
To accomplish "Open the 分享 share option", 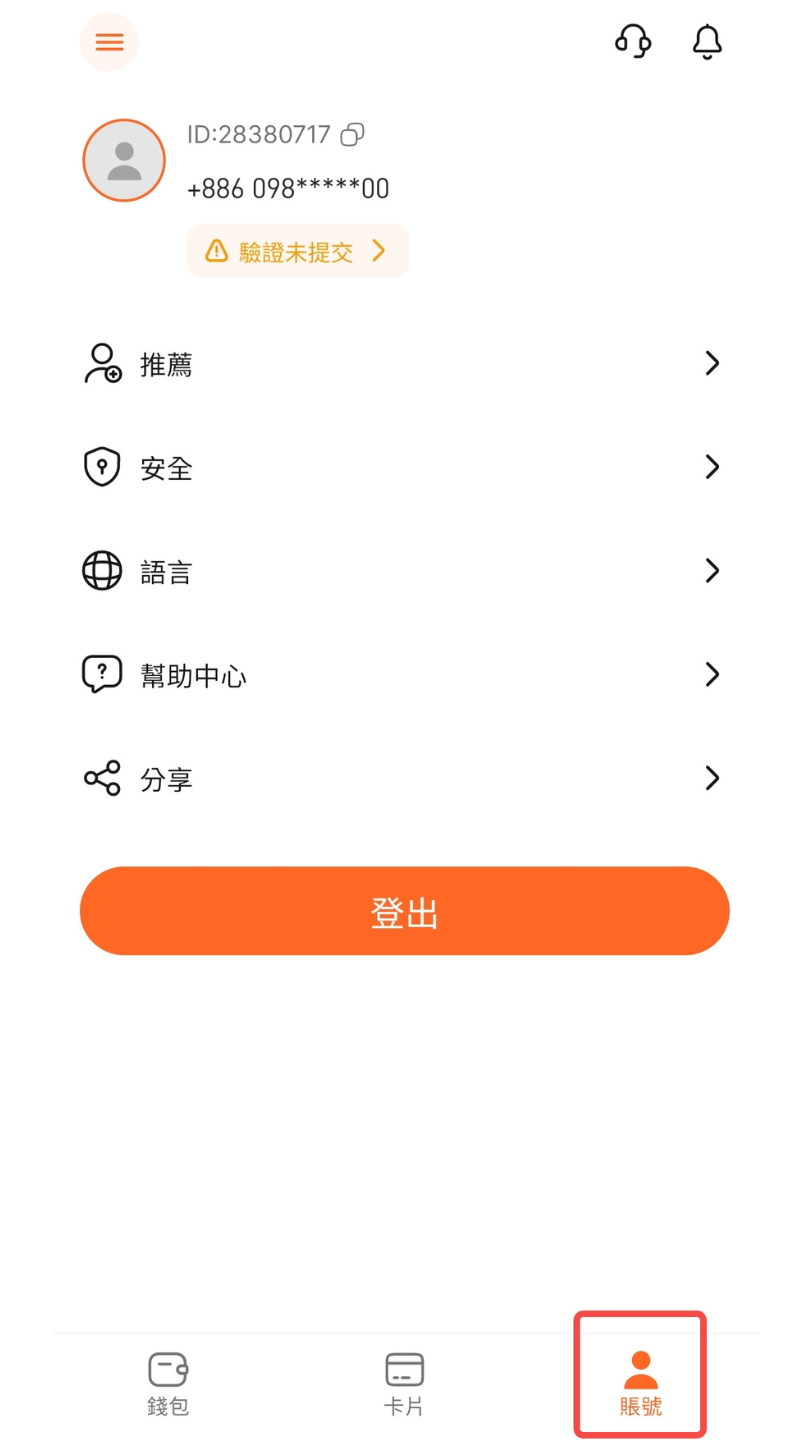I will 404,779.
